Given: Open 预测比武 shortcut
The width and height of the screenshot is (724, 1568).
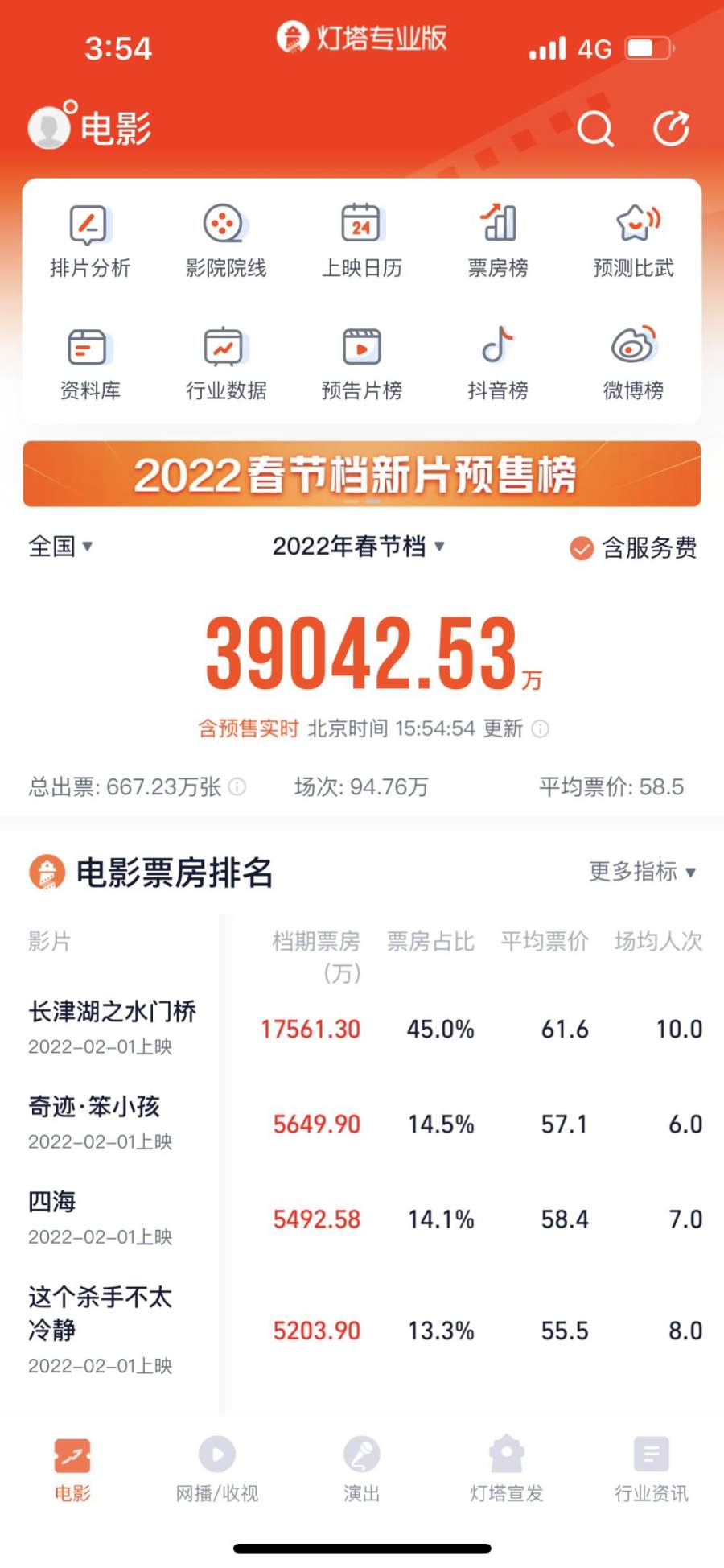Looking at the screenshot, I should click(x=633, y=240).
